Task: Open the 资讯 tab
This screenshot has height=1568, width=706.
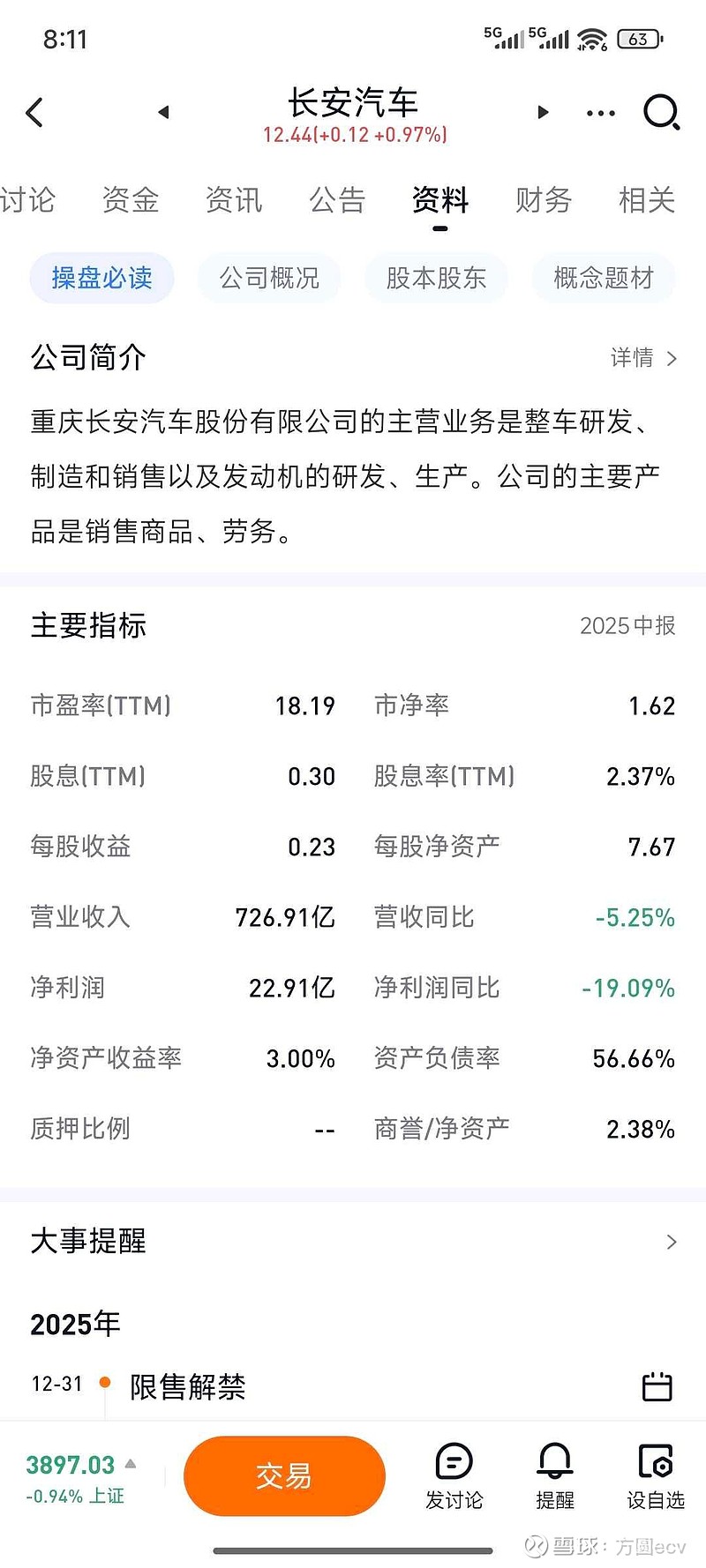Action: (234, 200)
